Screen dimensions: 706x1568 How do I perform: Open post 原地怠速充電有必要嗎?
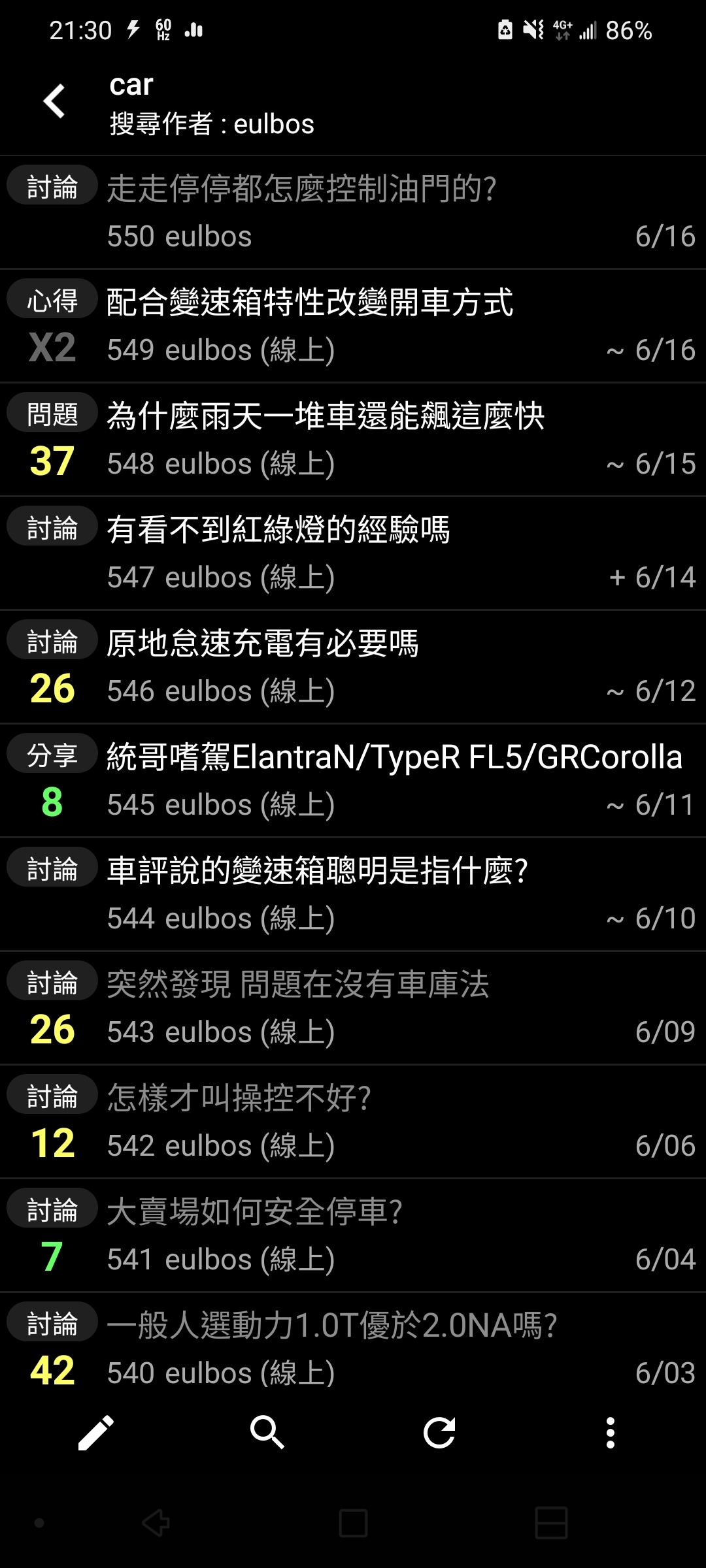(353, 667)
